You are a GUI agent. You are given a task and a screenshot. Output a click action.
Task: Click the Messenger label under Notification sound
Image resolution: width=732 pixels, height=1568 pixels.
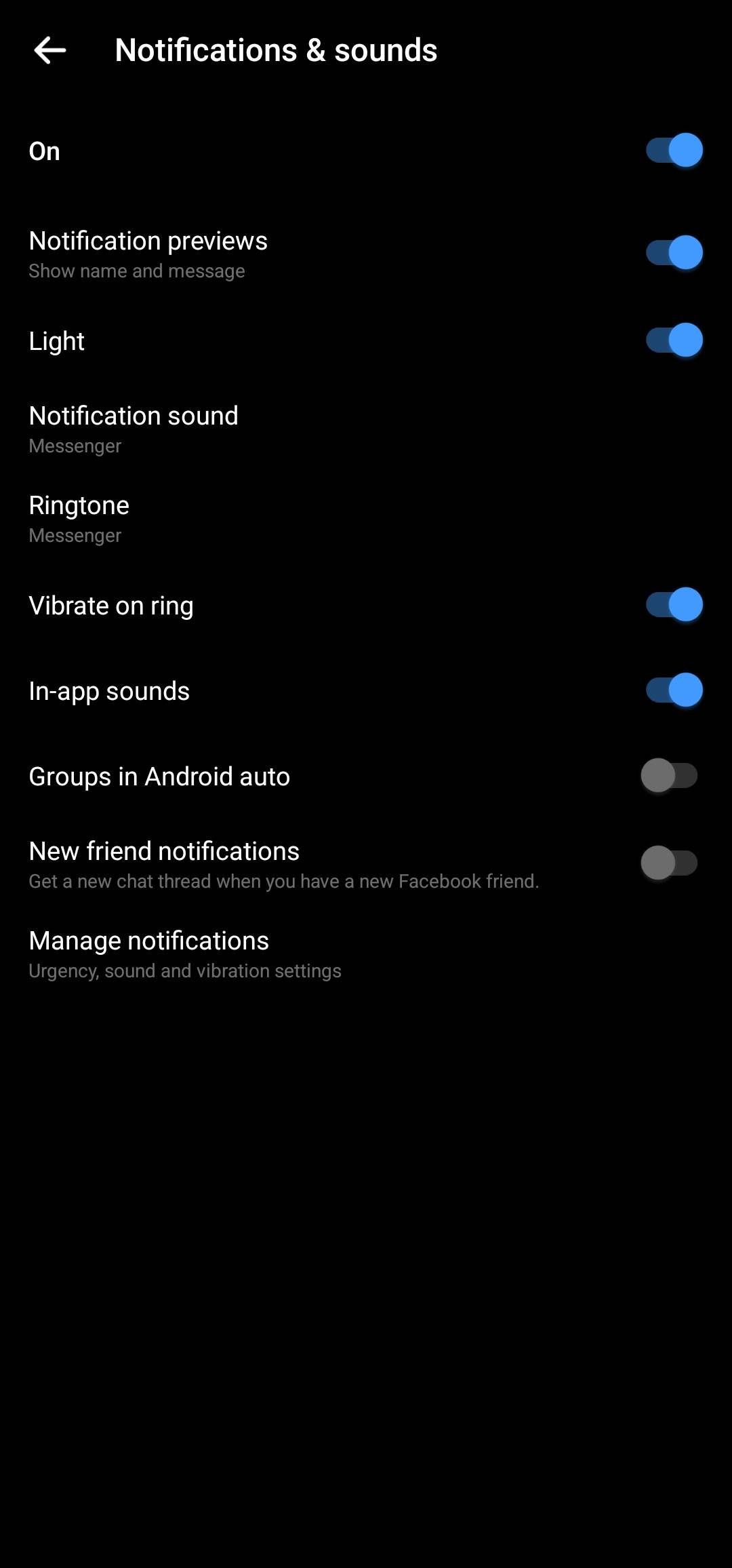(75, 446)
